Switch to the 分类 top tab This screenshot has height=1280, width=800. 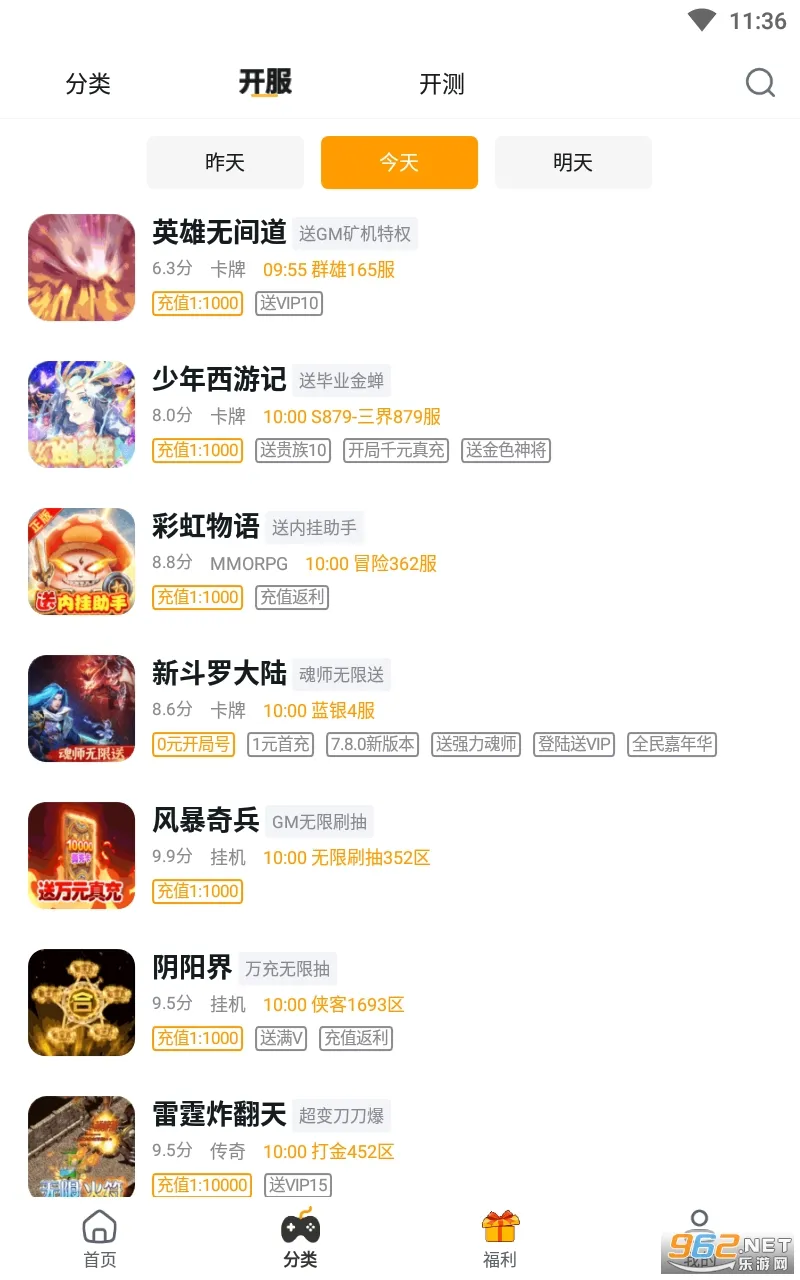88,84
